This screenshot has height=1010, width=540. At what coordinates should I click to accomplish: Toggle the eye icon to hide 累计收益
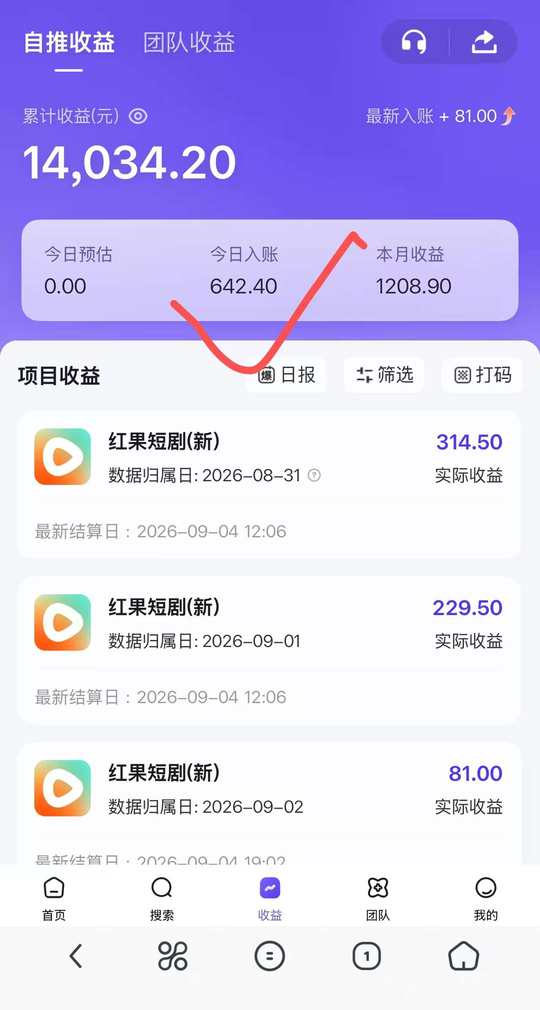tap(138, 117)
